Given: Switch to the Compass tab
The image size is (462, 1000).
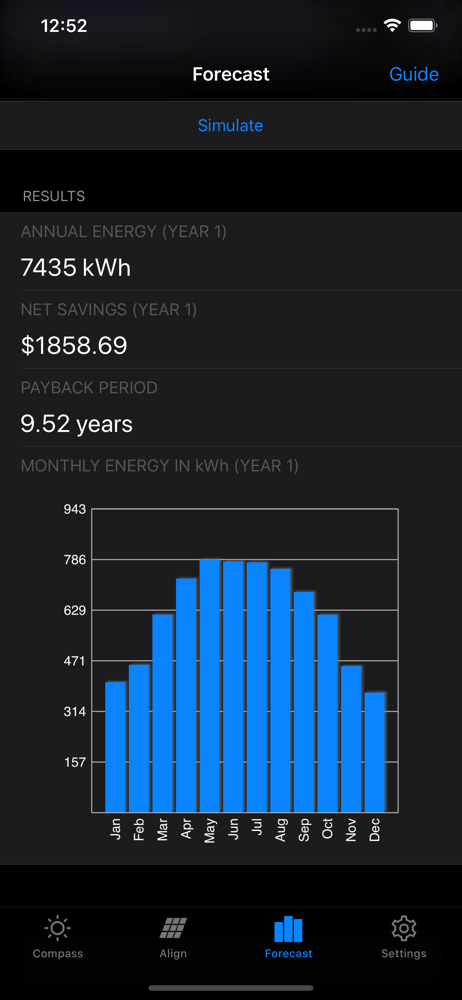Looking at the screenshot, I should click(58, 938).
